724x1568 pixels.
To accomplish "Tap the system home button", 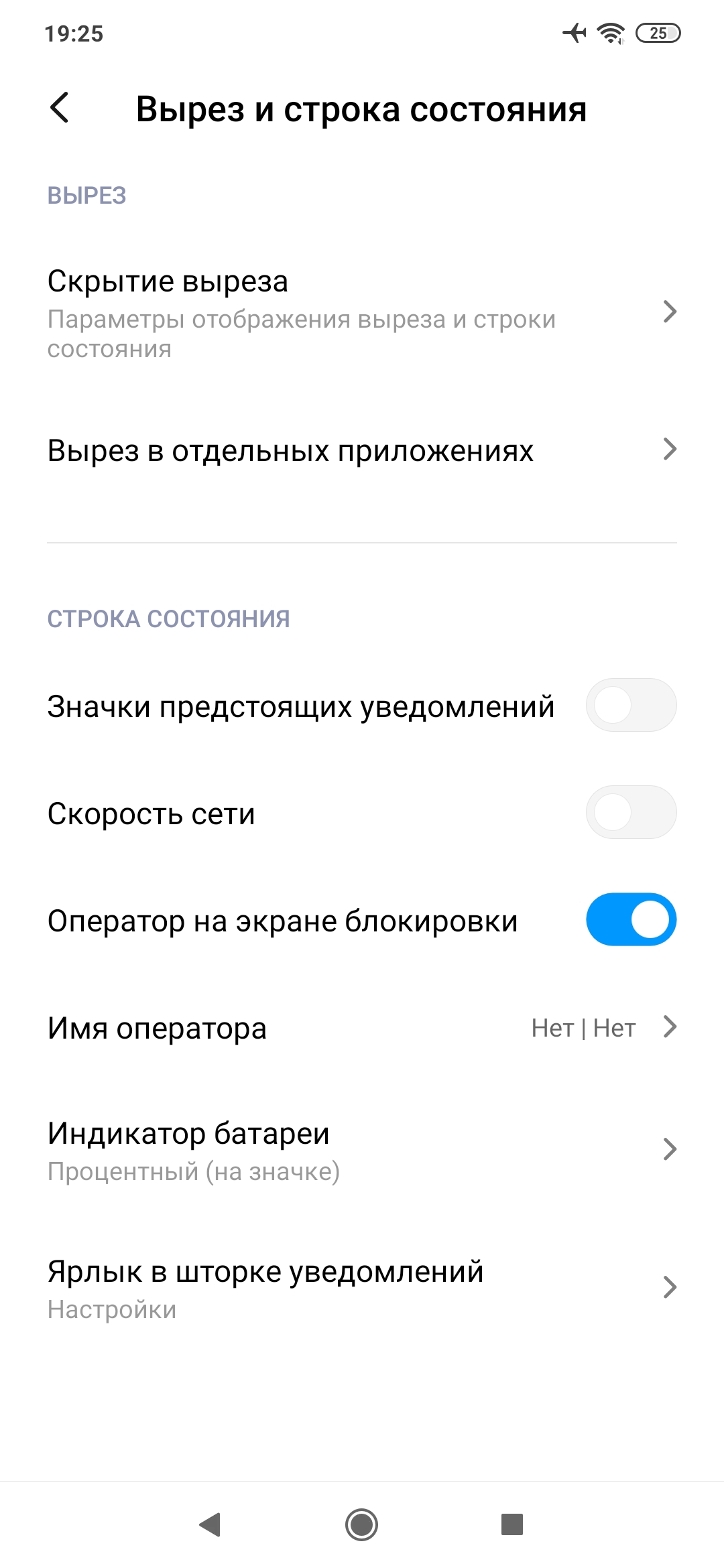I will click(x=362, y=1525).
